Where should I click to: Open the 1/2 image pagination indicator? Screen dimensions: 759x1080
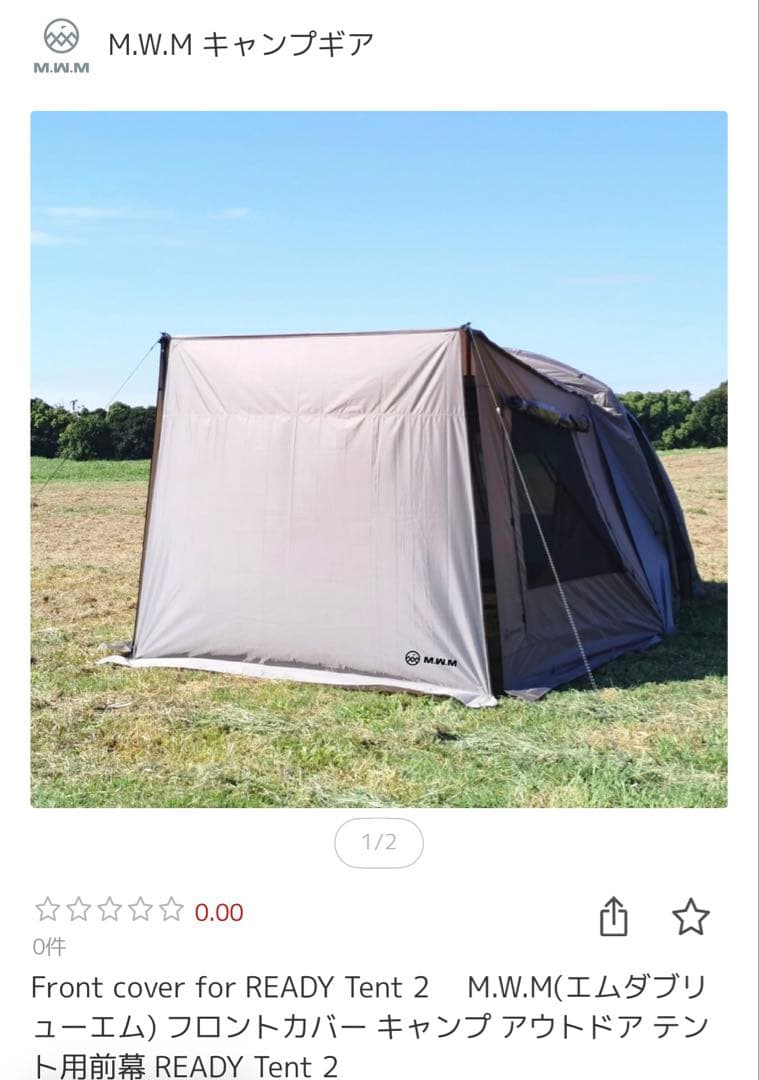click(x=379, y=841)
